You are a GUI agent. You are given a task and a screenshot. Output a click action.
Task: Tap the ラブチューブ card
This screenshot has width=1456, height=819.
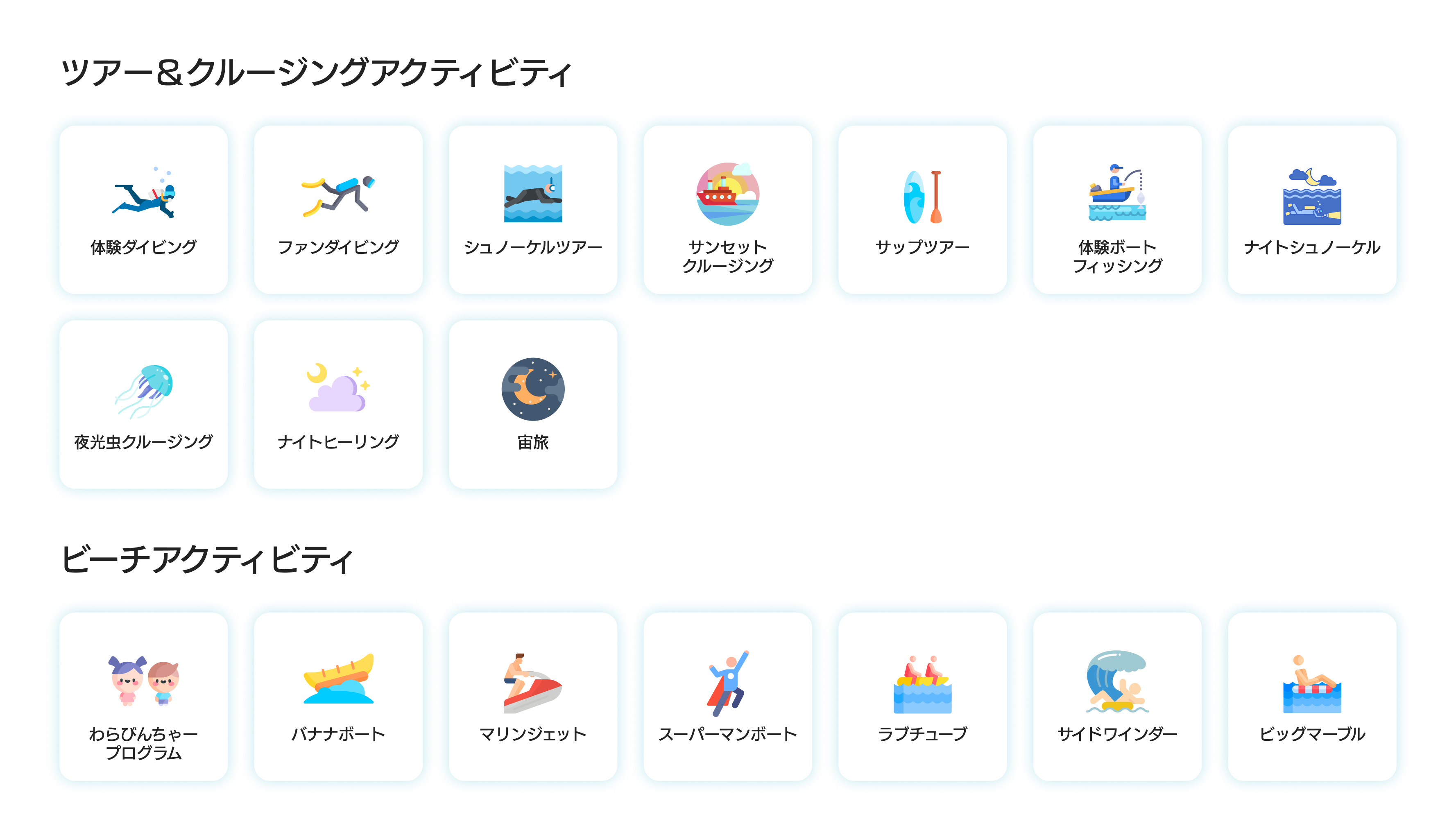[x=922, y=696]
